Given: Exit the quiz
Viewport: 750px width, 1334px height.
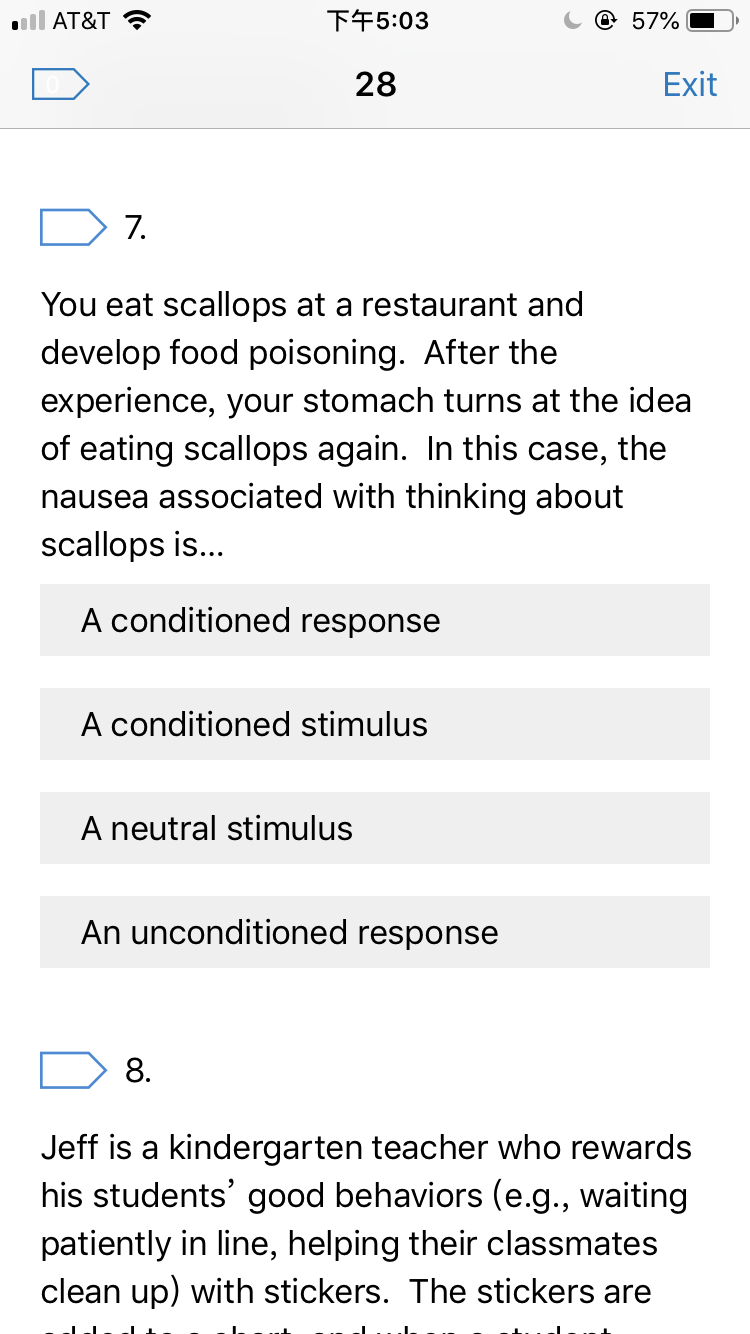Looking at the screenshot, I should click(690, 85).
